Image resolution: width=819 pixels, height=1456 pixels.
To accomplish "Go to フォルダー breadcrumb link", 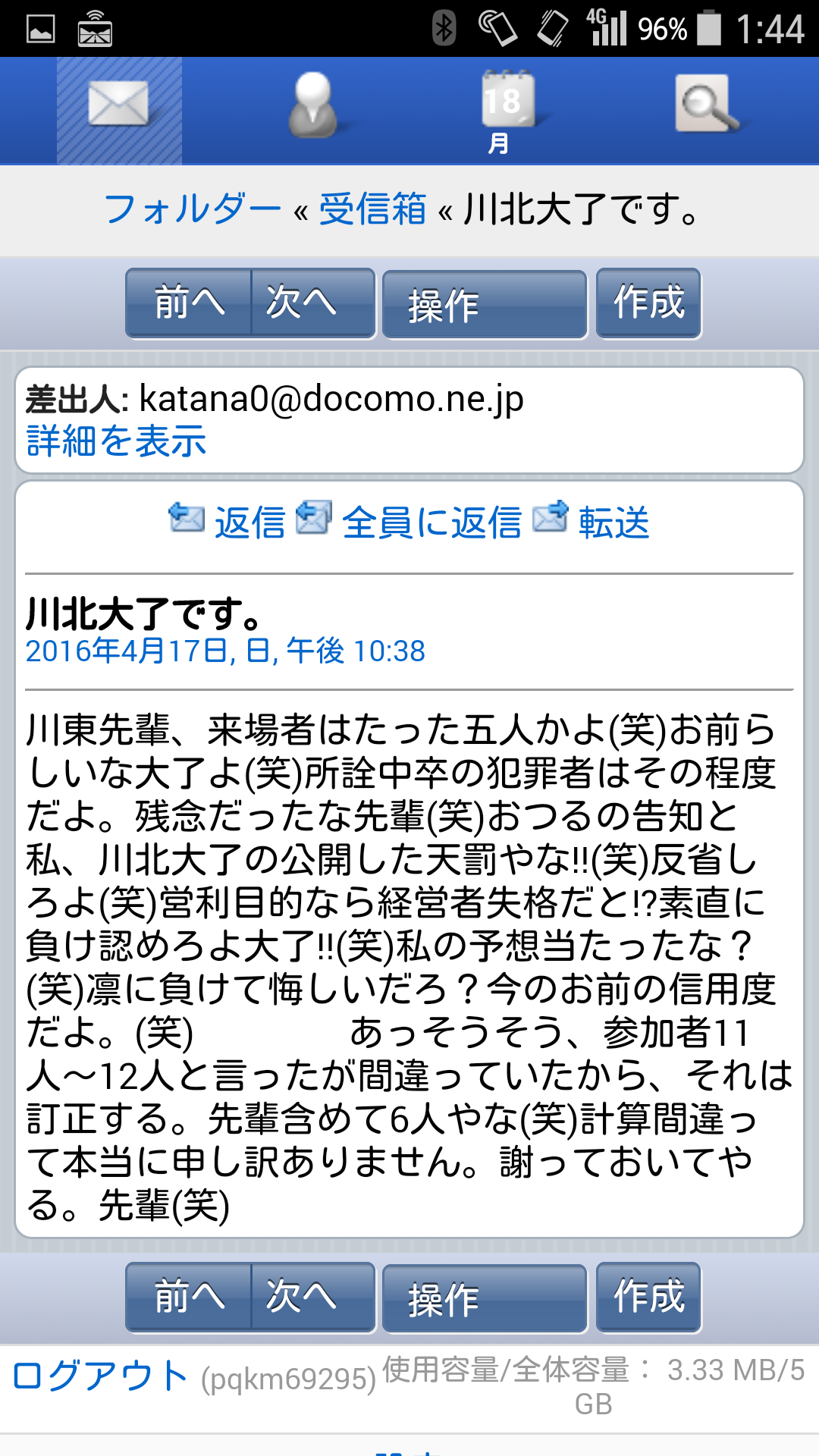I will [192, 209].
